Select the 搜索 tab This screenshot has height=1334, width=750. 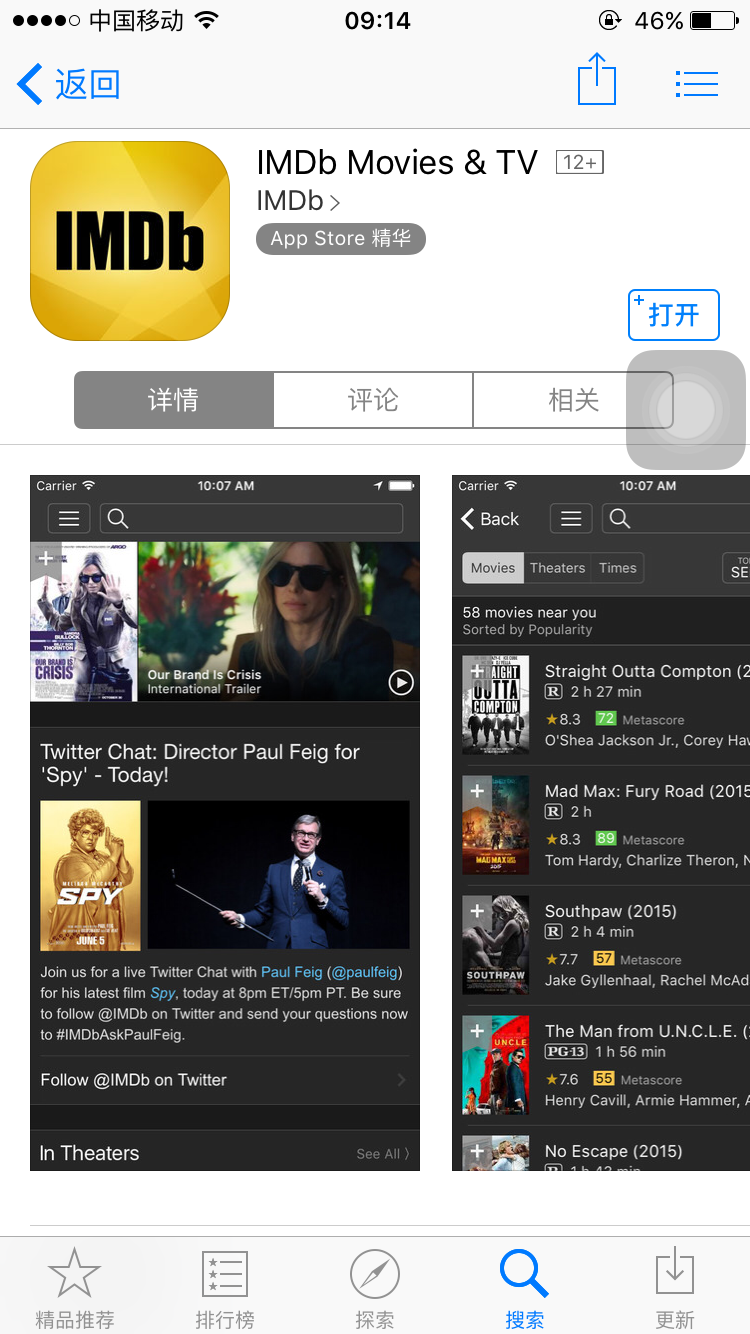pos(525,1288)
